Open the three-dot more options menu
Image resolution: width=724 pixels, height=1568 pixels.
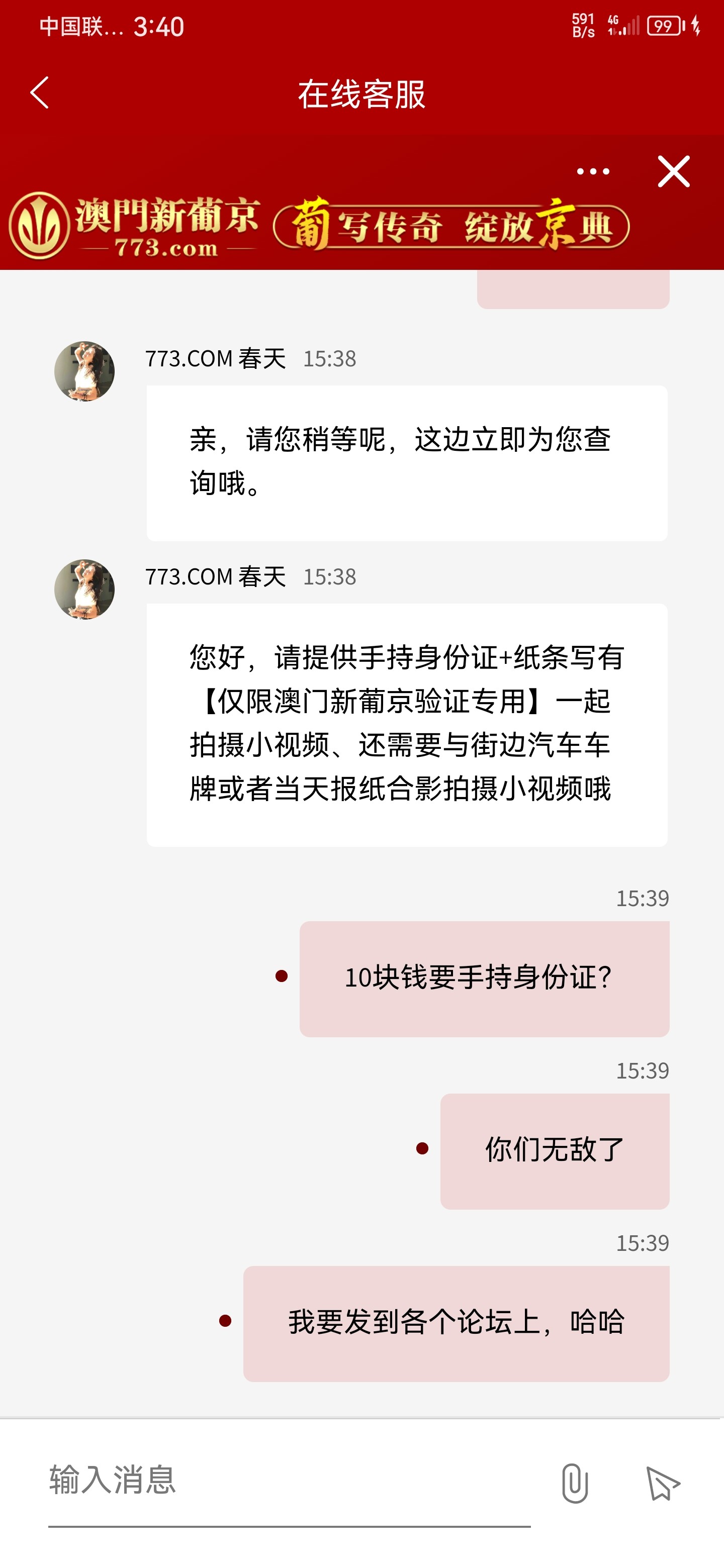click(x=592, y=172)
